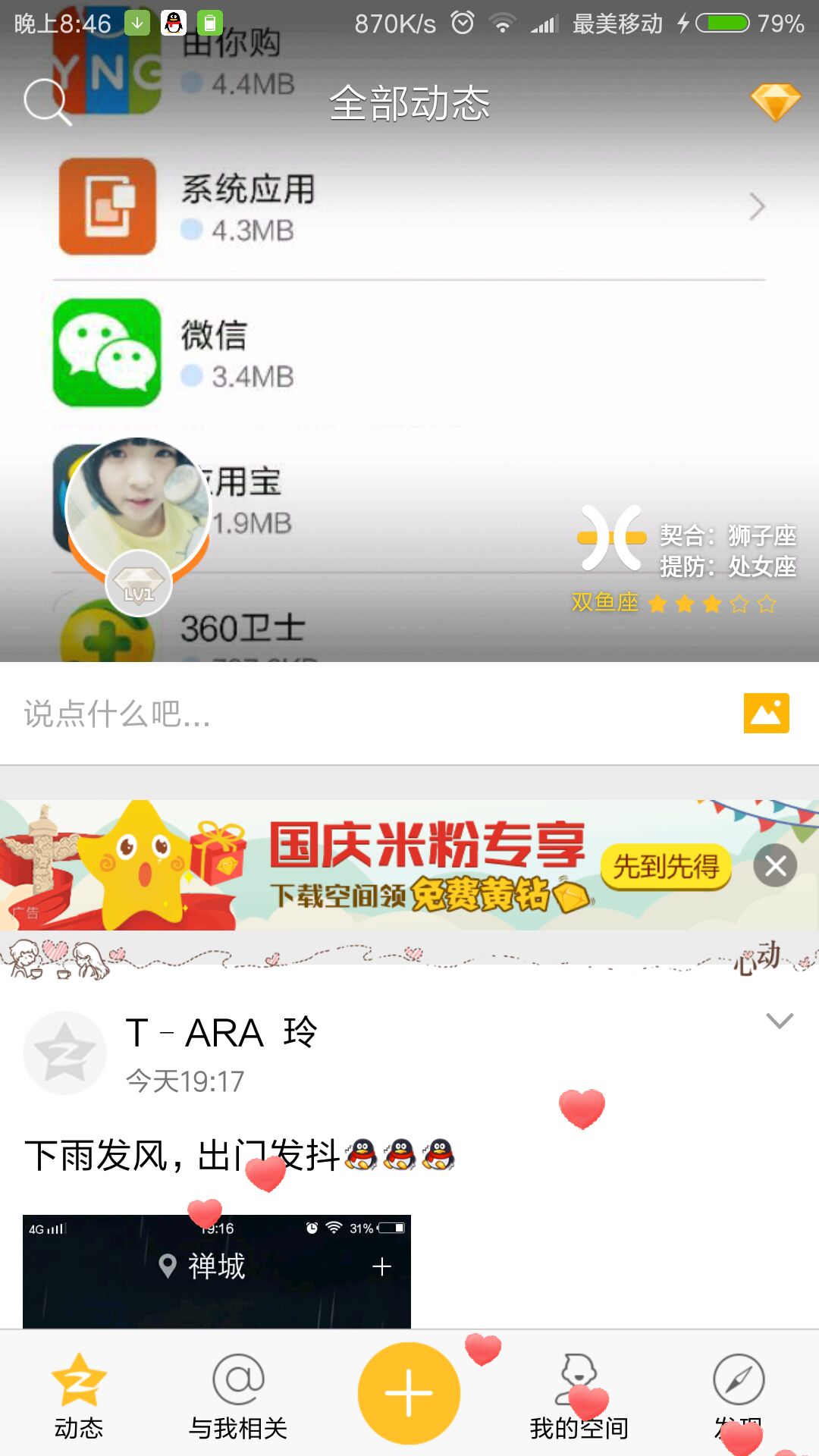The width and height of the screenshot is (819, 1456).
Task: Open T-ARA 玲's profile avatar
Action: (x=64, y=1053)
